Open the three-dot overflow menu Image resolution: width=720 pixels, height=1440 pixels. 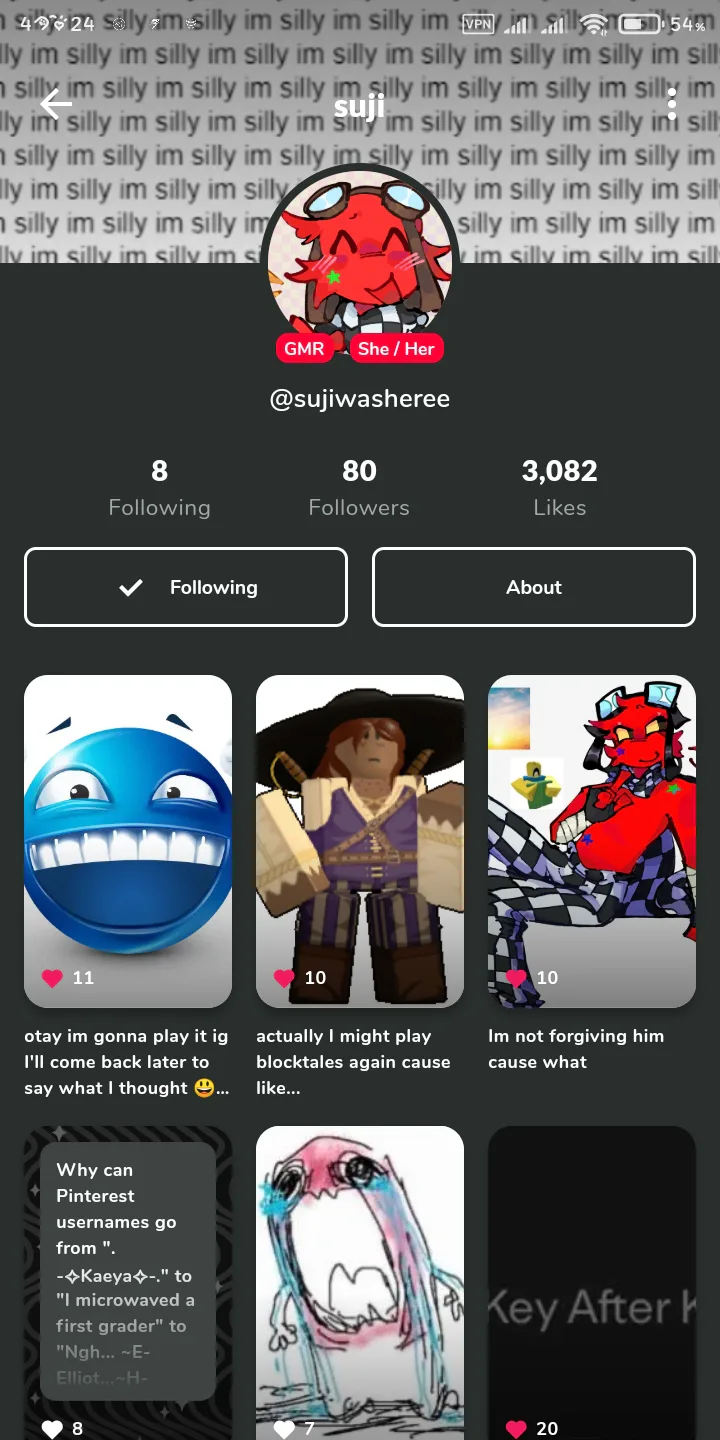point(672,104)
